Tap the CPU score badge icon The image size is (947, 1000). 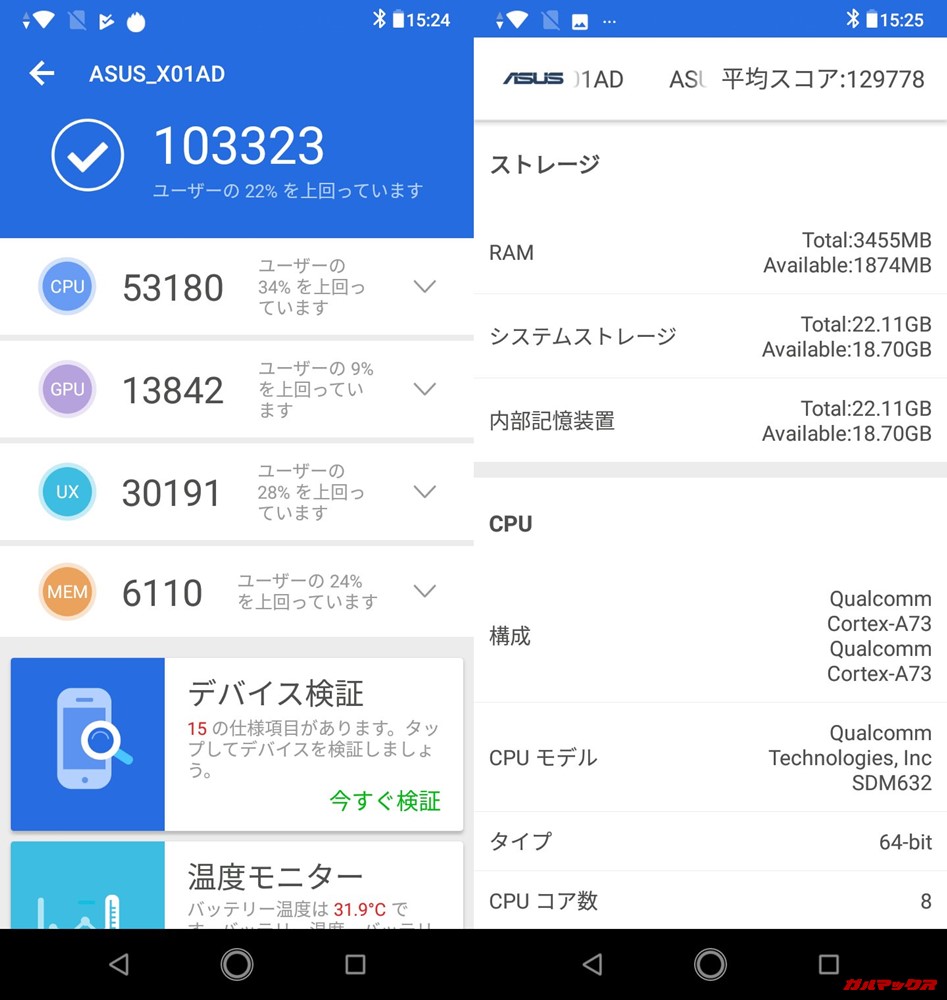[66, 286]
